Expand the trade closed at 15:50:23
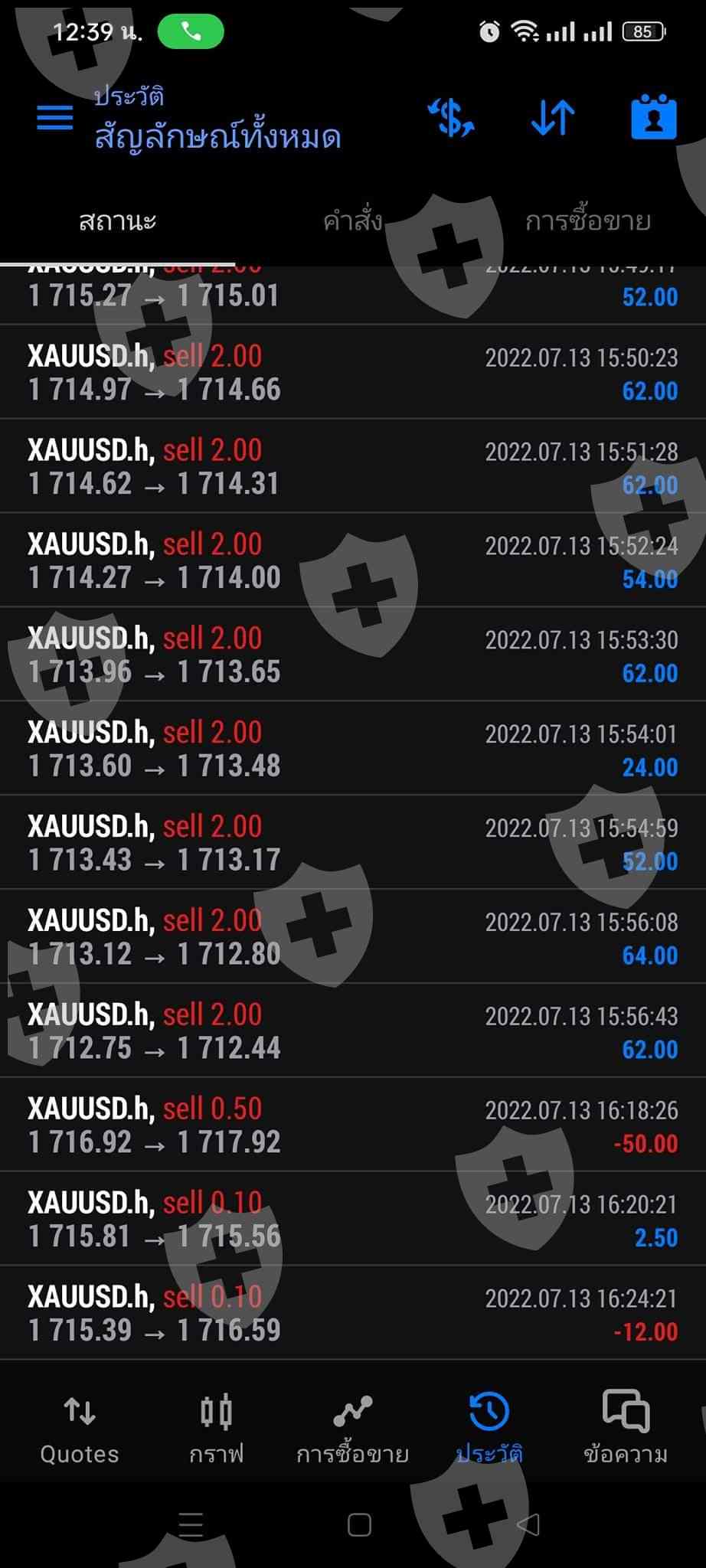 (352, 373)
